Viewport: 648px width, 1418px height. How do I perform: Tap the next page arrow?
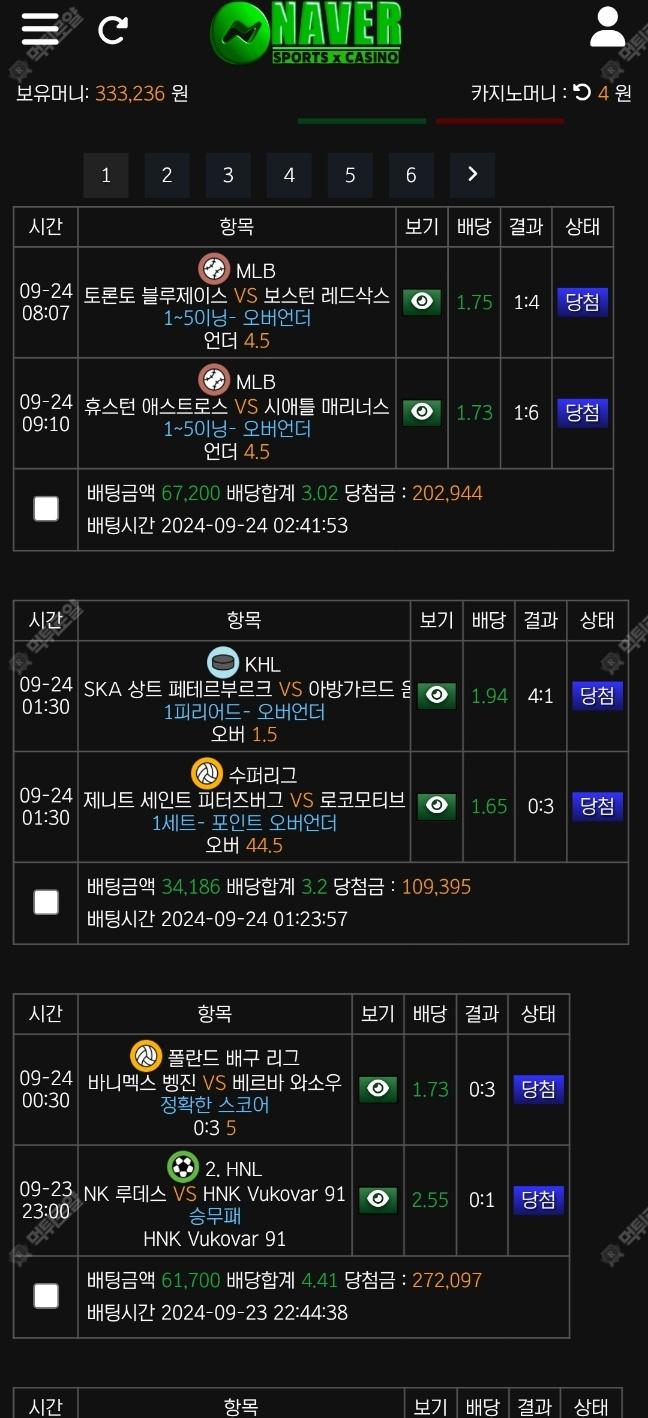click(x=472, y=175)
